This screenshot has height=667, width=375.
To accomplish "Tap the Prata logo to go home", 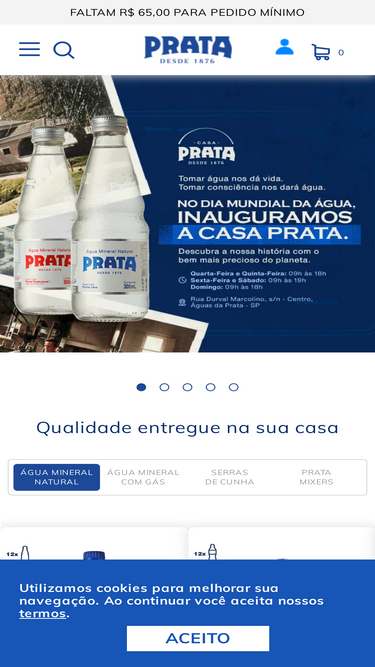I will pyautogui.click(x=188, y=50).
